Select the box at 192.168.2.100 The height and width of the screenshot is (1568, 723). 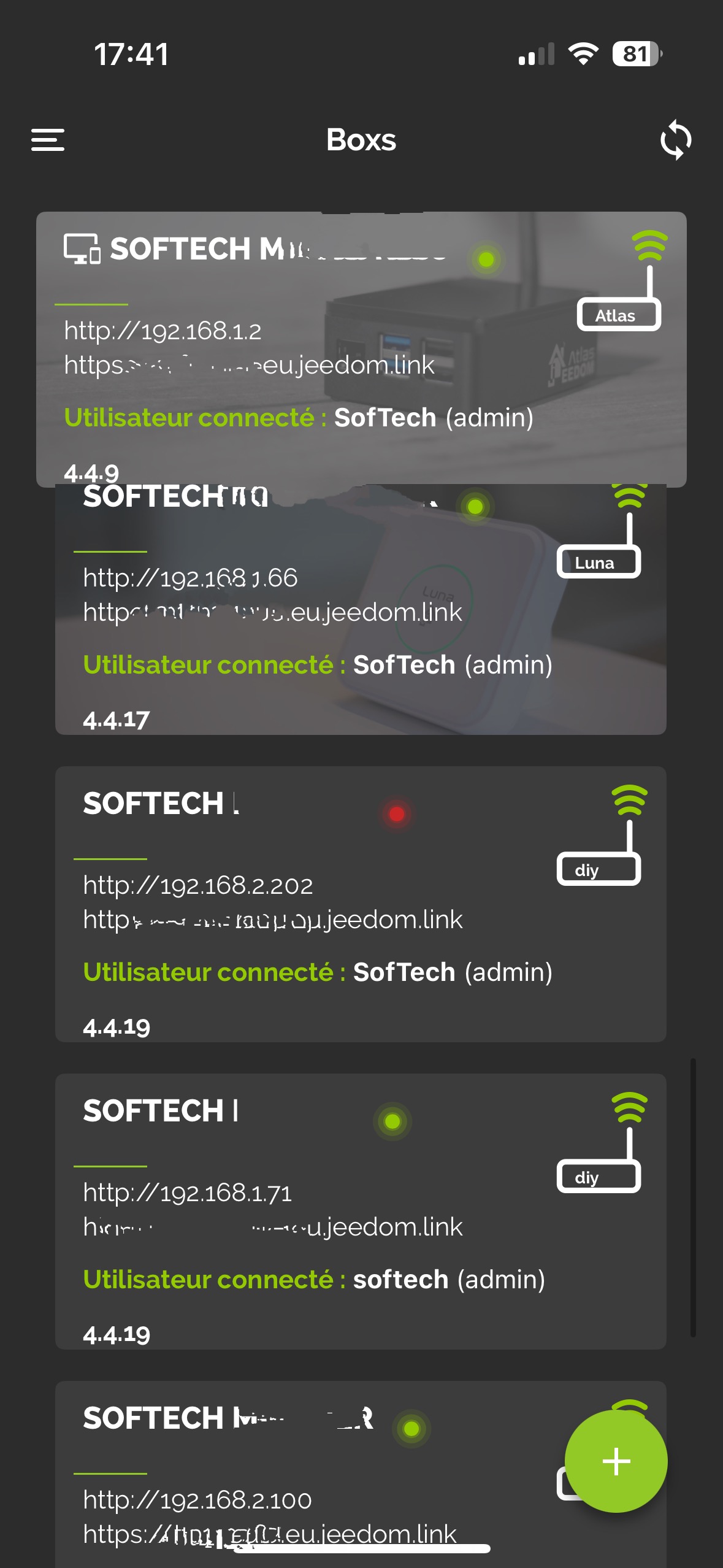pos(307,1474)
